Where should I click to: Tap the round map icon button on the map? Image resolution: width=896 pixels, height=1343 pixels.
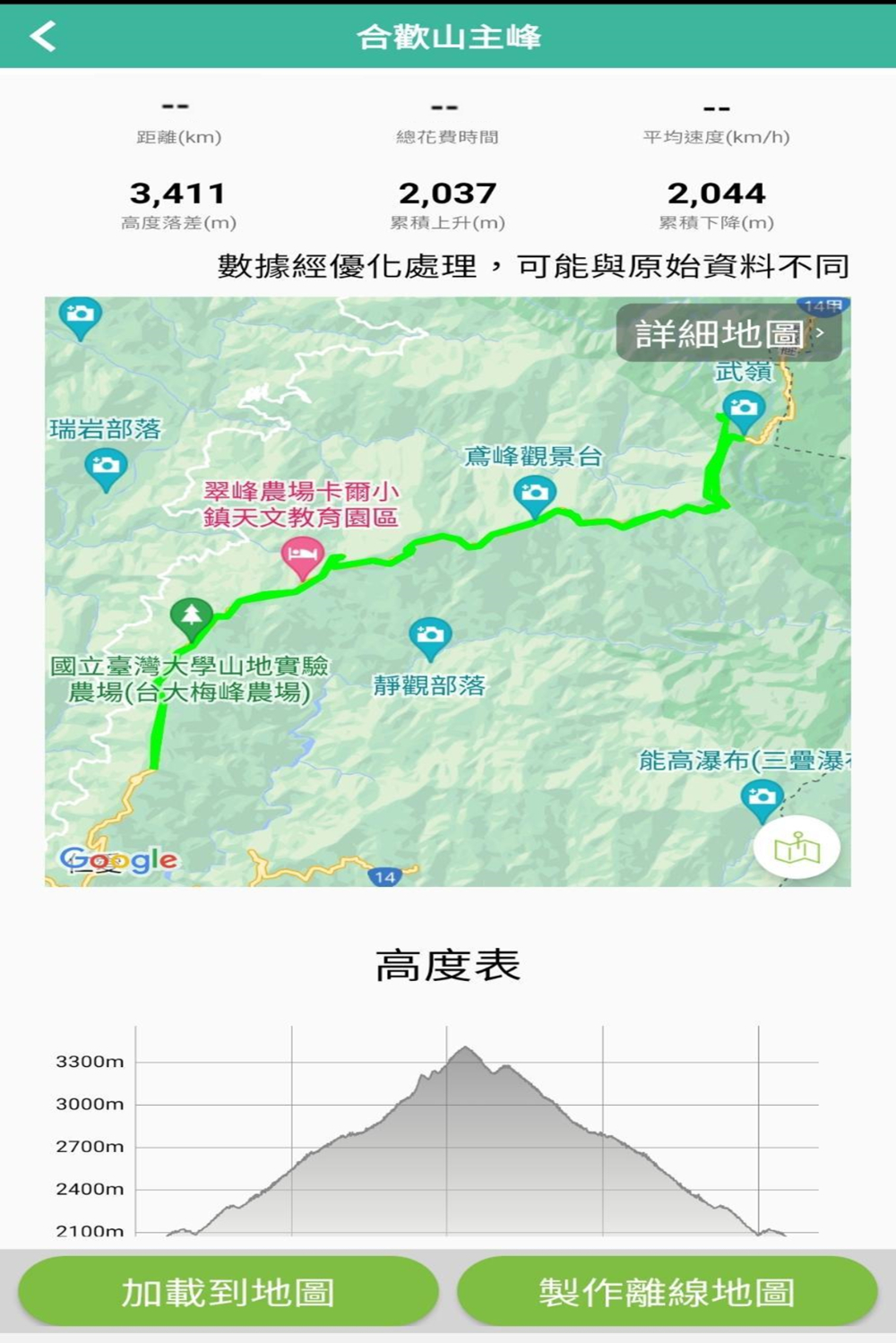(x=797, y=847)
